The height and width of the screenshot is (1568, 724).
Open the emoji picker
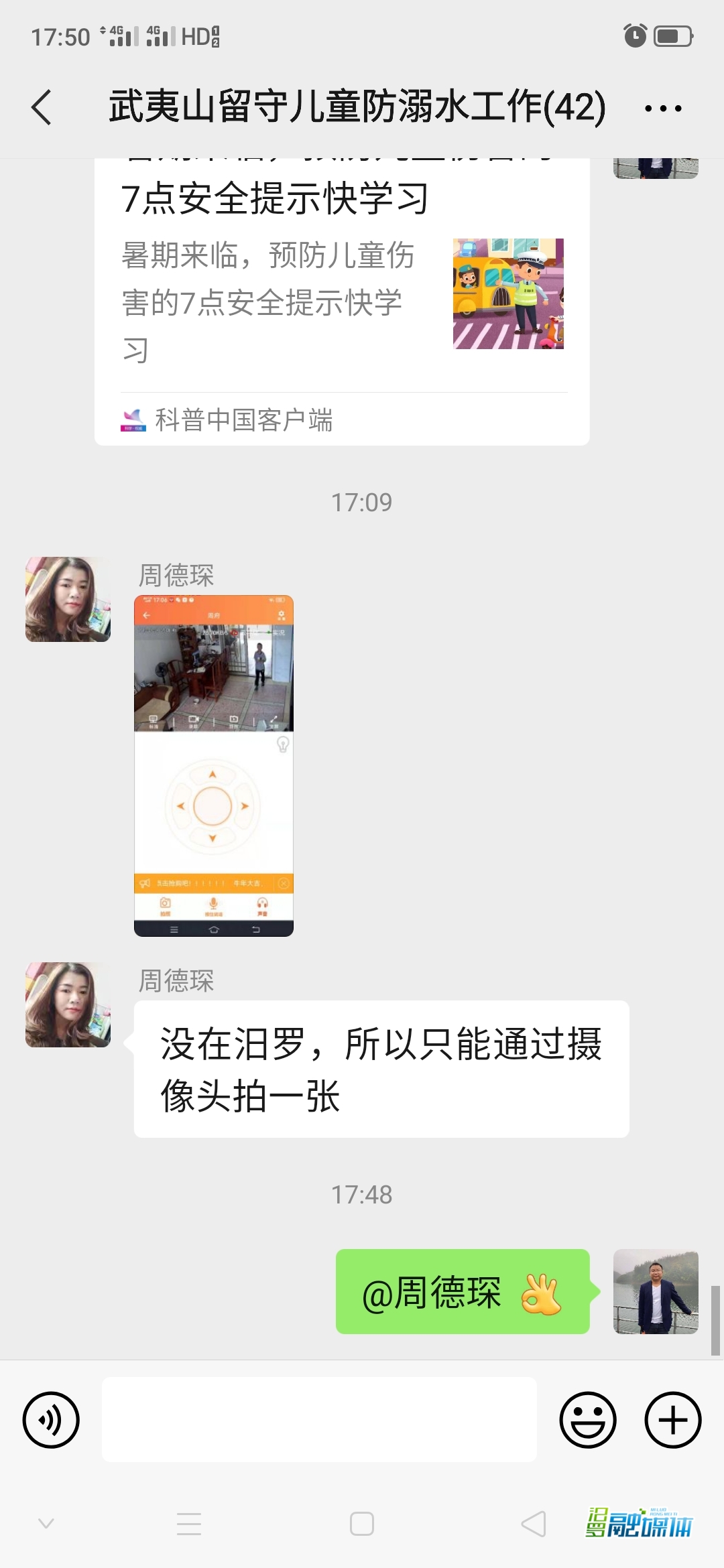coord(588,1420)
